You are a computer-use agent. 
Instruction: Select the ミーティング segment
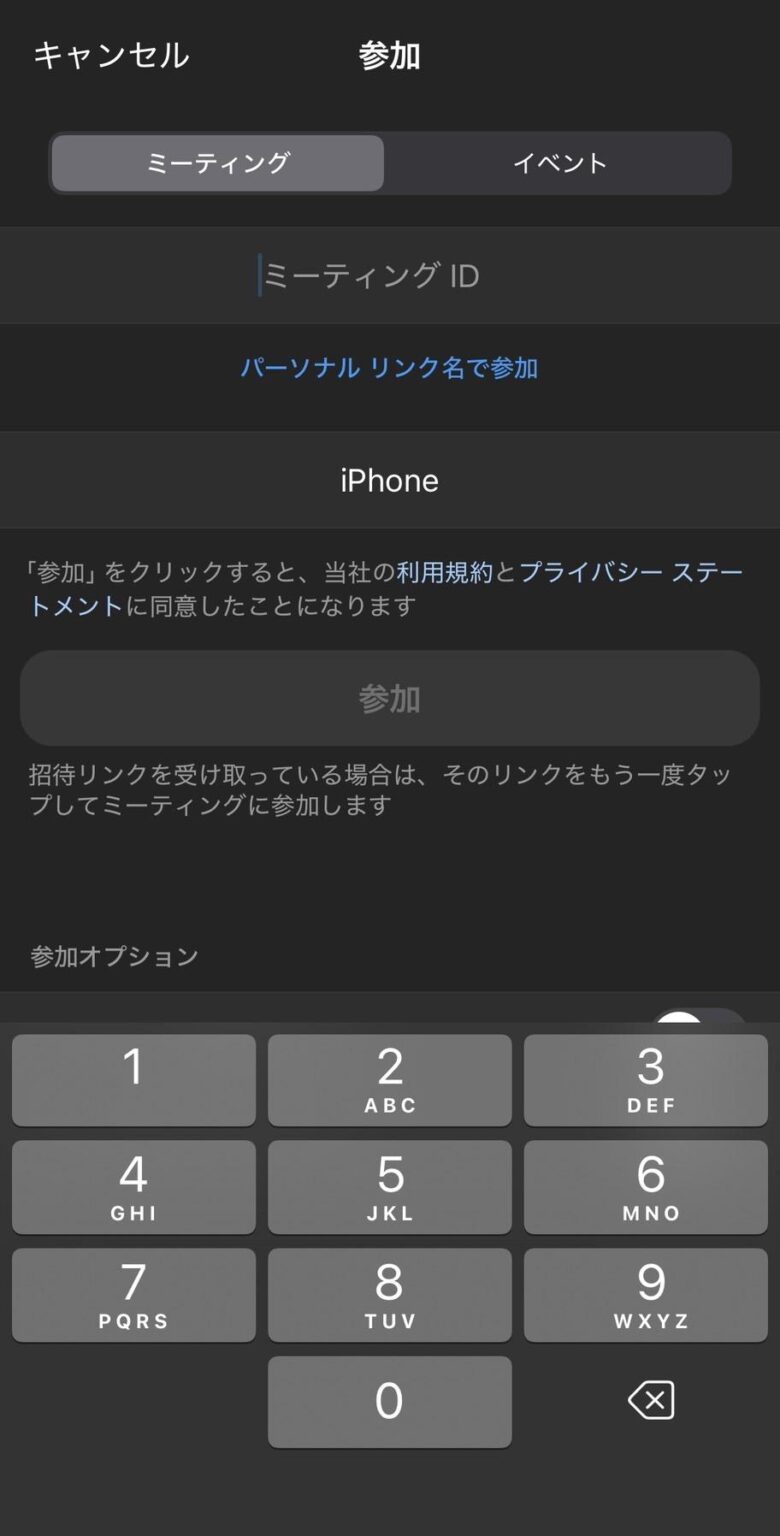[218, 163]
